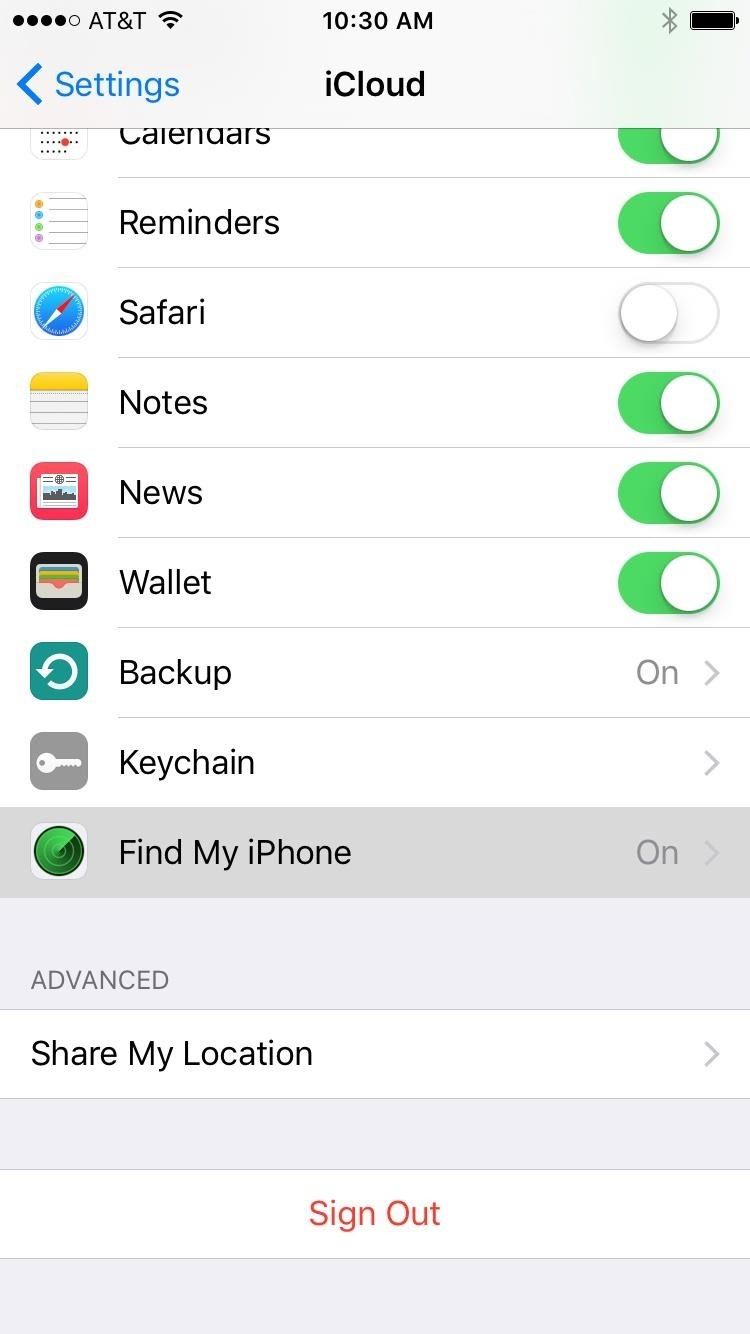Tap Sign Out of iCloud
This screenshot has height=1334, width=750.
pyautogui.click(x=375, y=1212)
